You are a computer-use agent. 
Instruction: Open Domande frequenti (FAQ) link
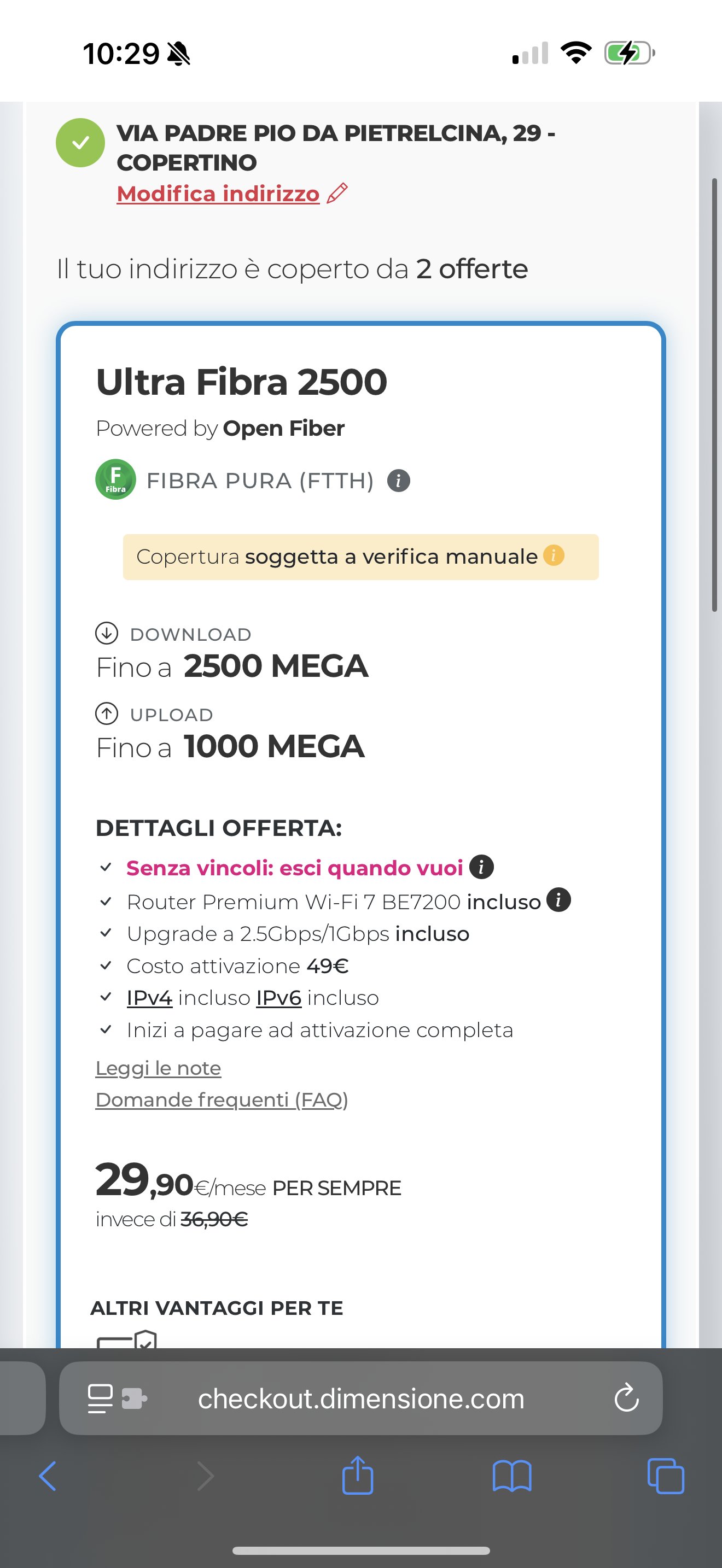tap(222, 1100)
